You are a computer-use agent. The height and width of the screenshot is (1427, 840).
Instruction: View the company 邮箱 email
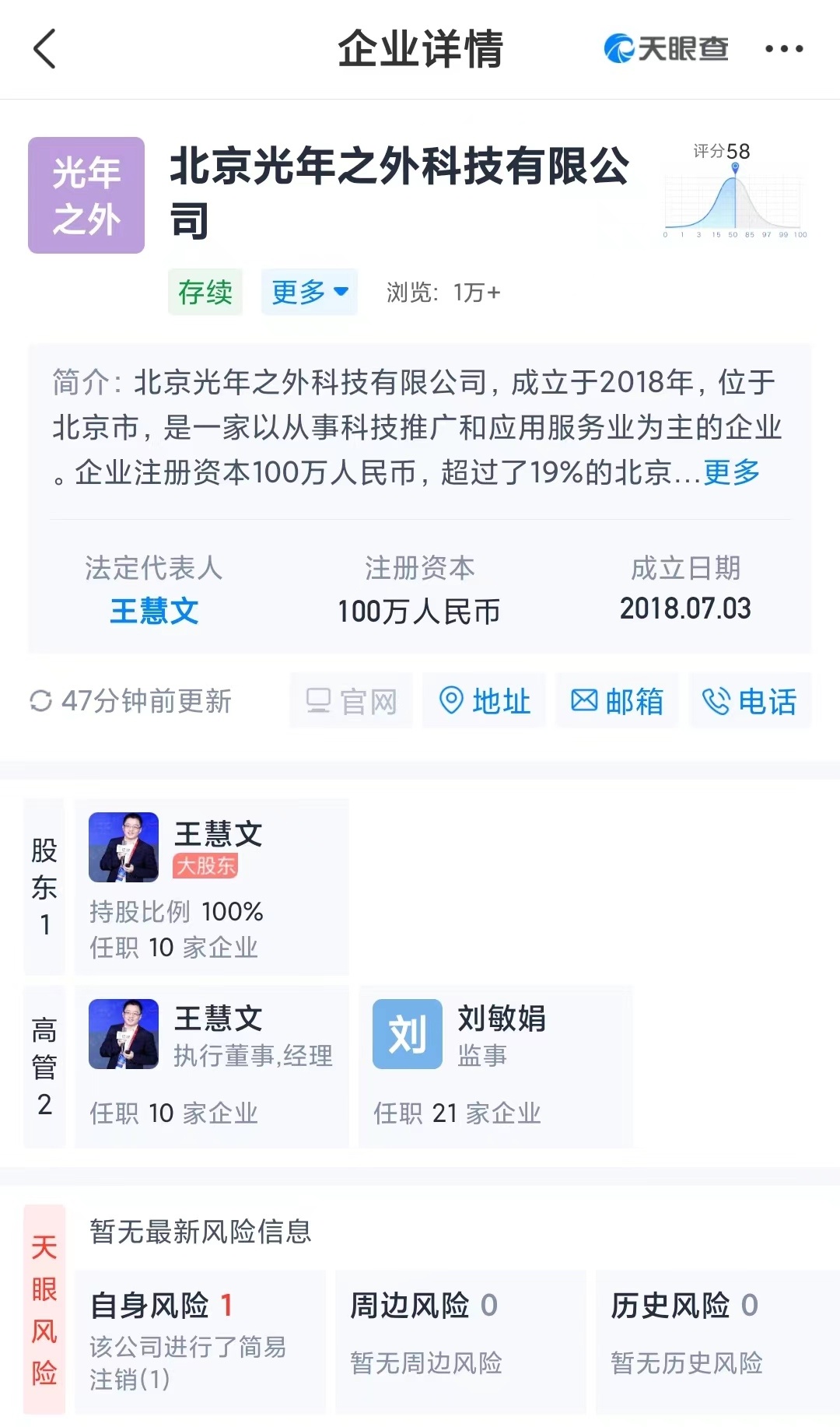618,701
